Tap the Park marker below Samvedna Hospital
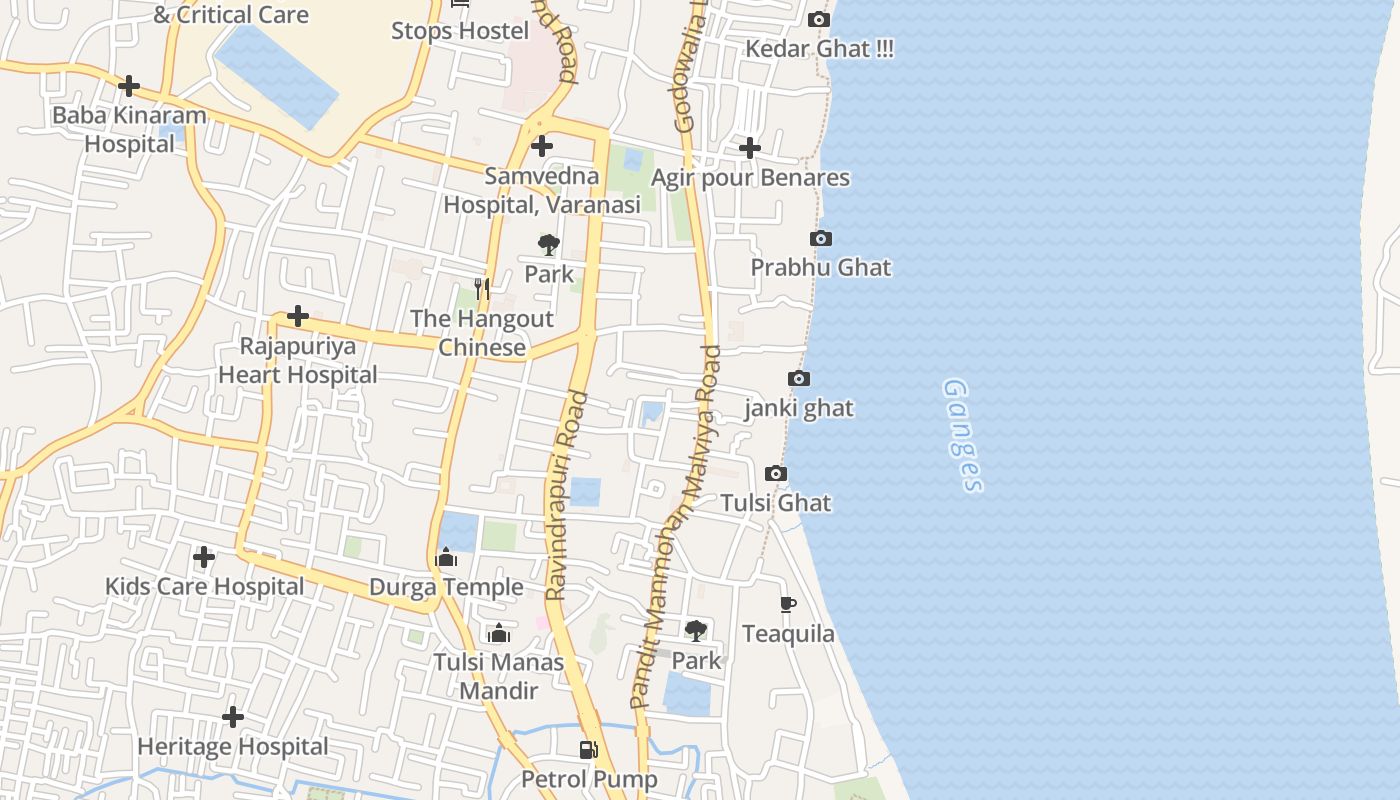 [549, 245]
